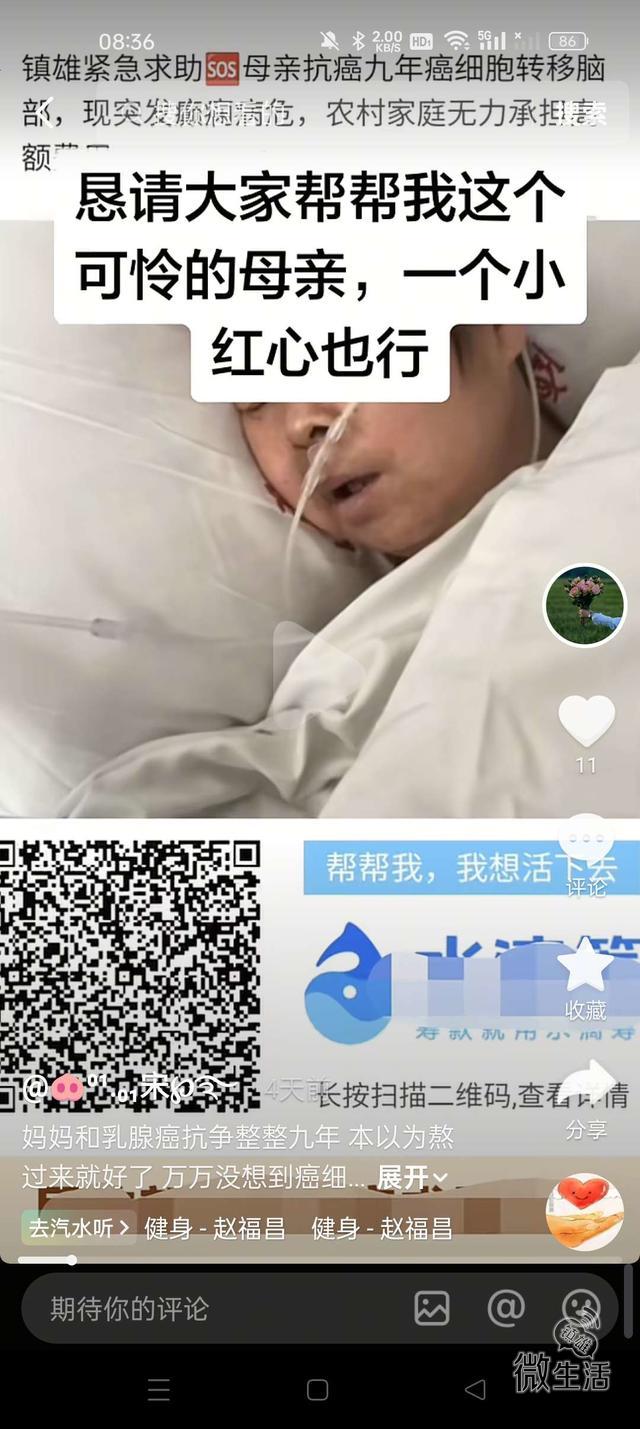
Task: Like this video with the heart
Action: [x=586, y=721]
